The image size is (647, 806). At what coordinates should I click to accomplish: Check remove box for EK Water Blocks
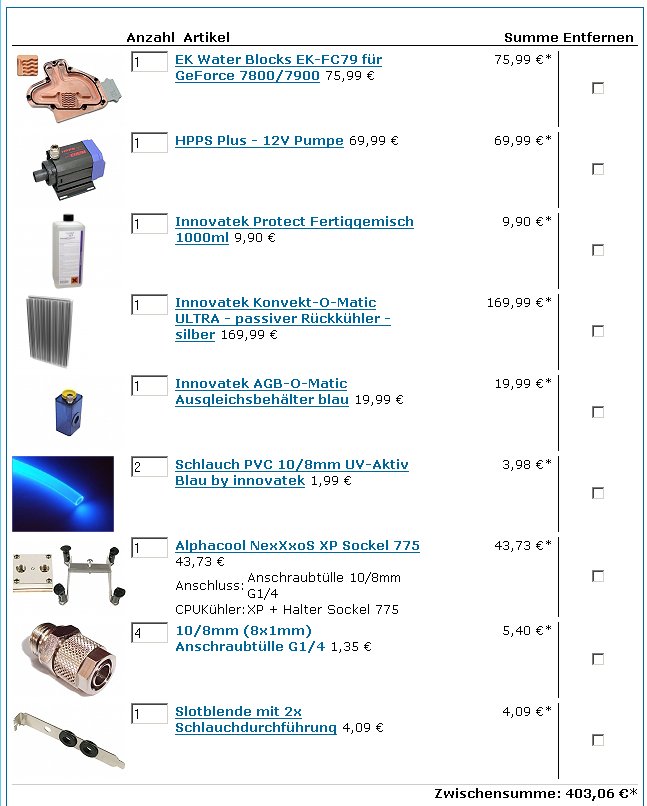598,89
